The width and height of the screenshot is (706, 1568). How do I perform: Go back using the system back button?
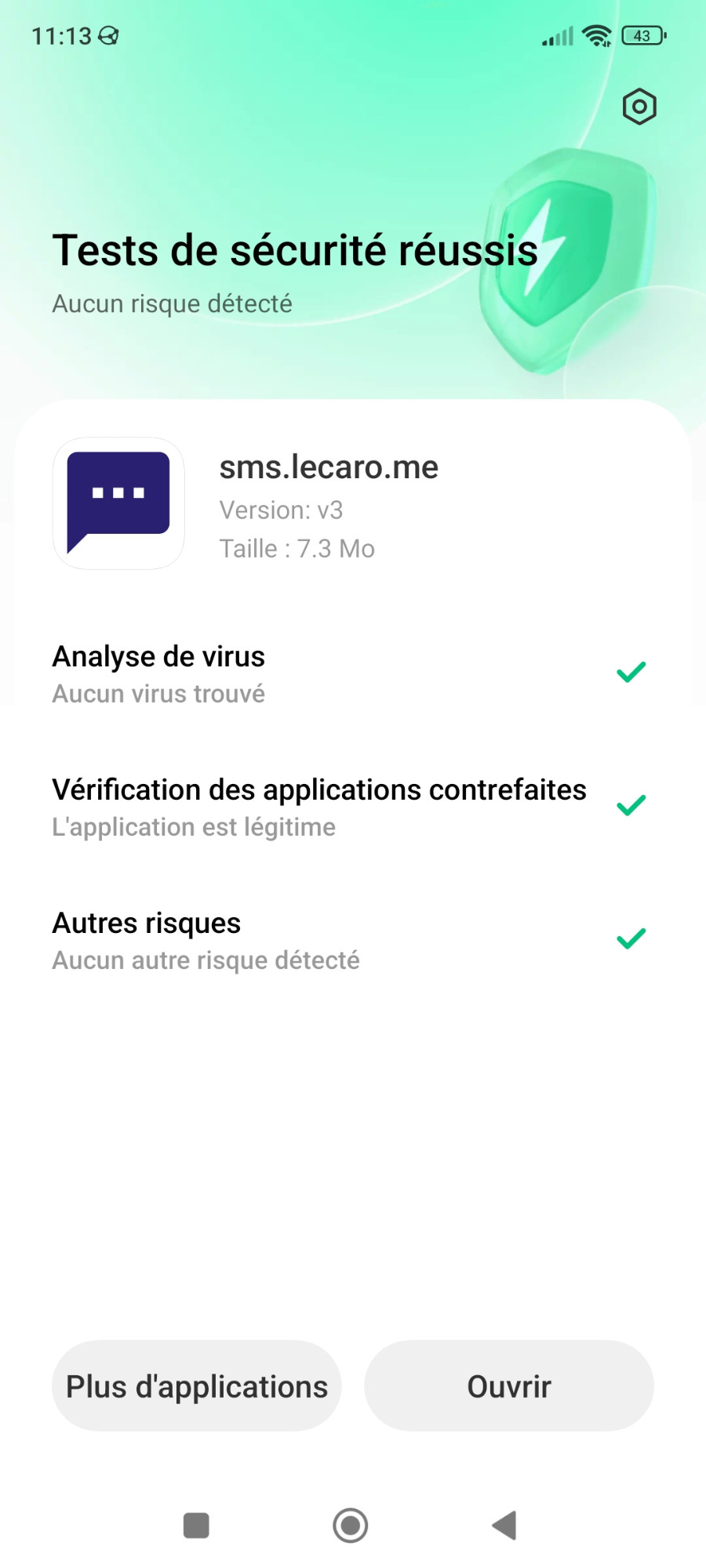(504, 1526)
